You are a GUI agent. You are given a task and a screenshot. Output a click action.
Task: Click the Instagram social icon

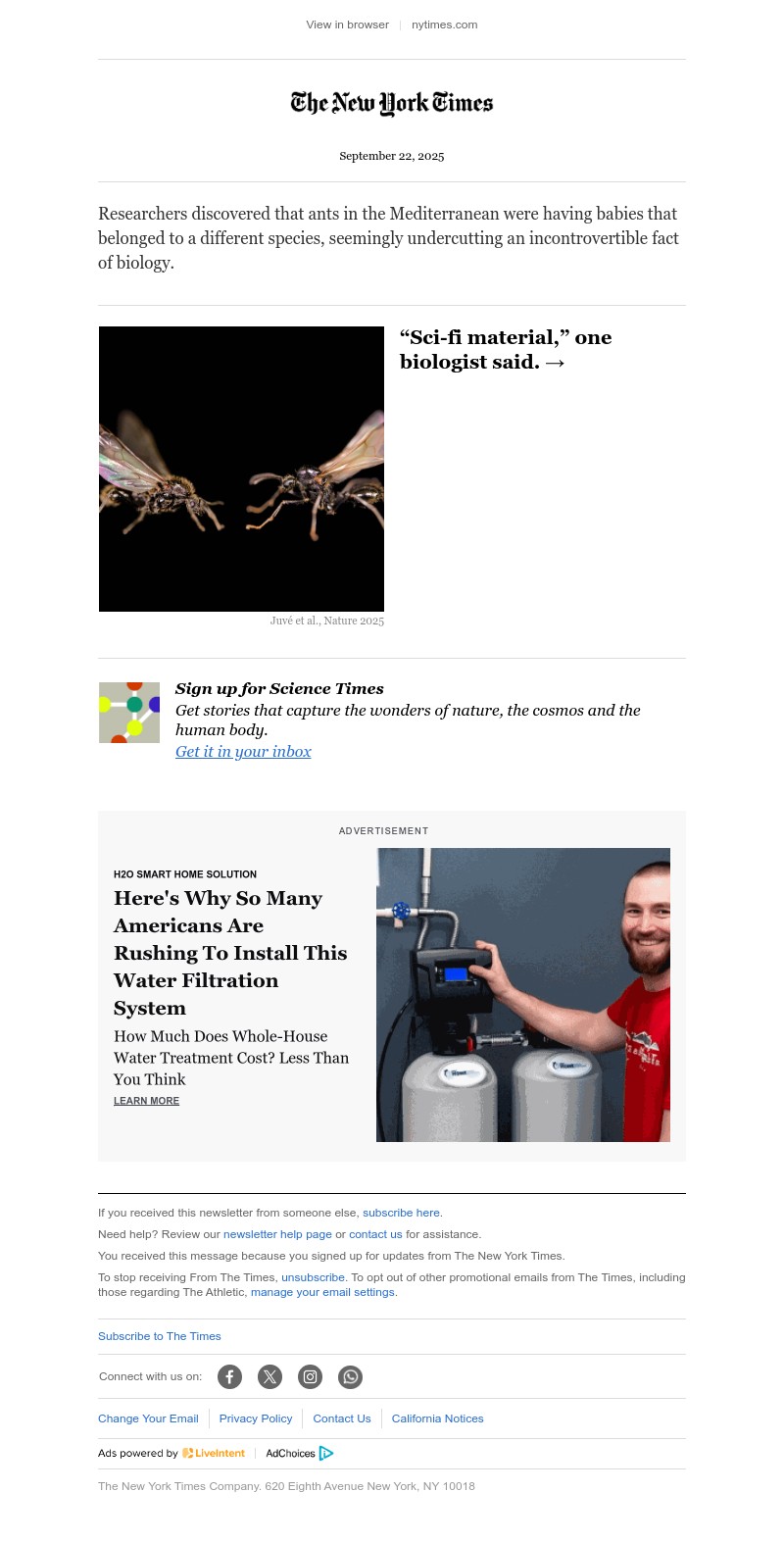click(310, 1376)
